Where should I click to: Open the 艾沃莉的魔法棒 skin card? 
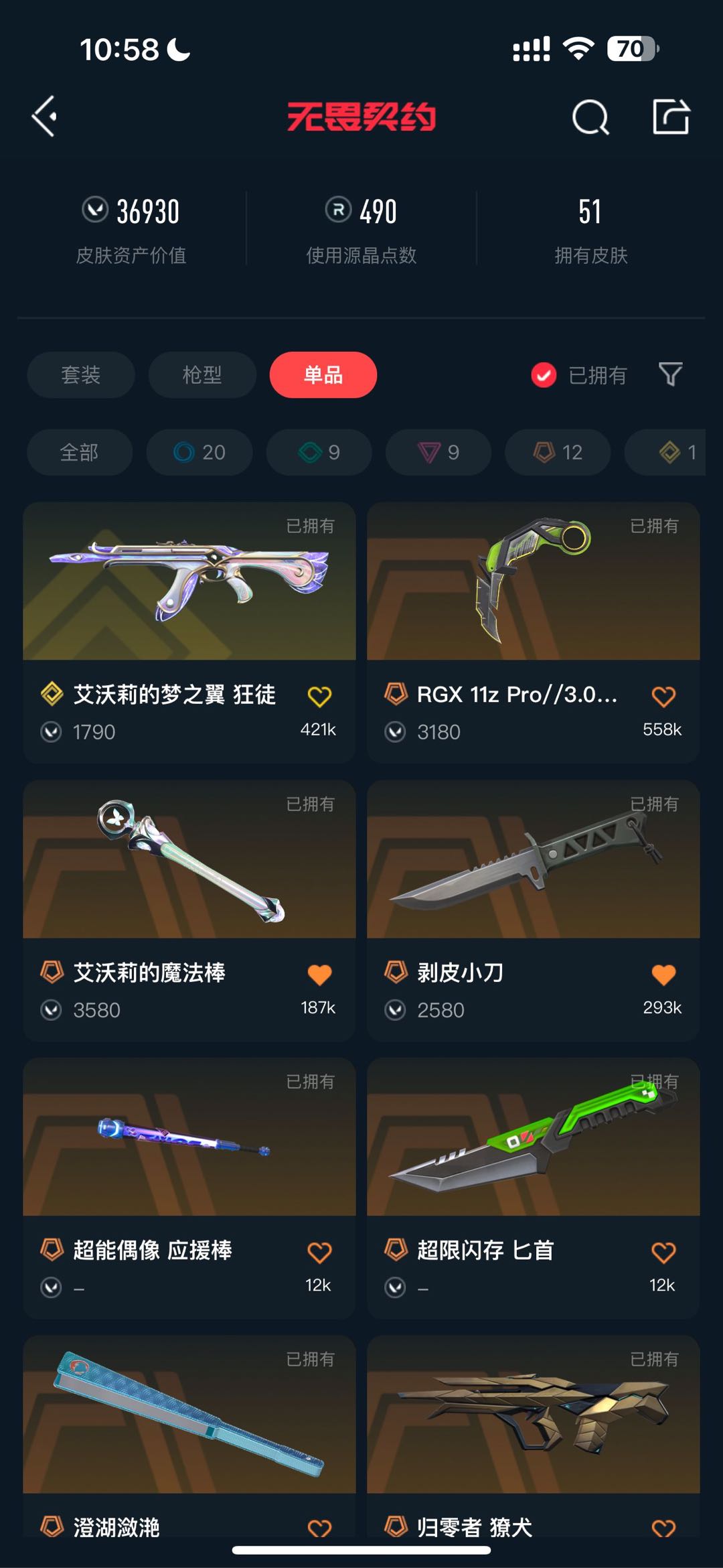189,859
